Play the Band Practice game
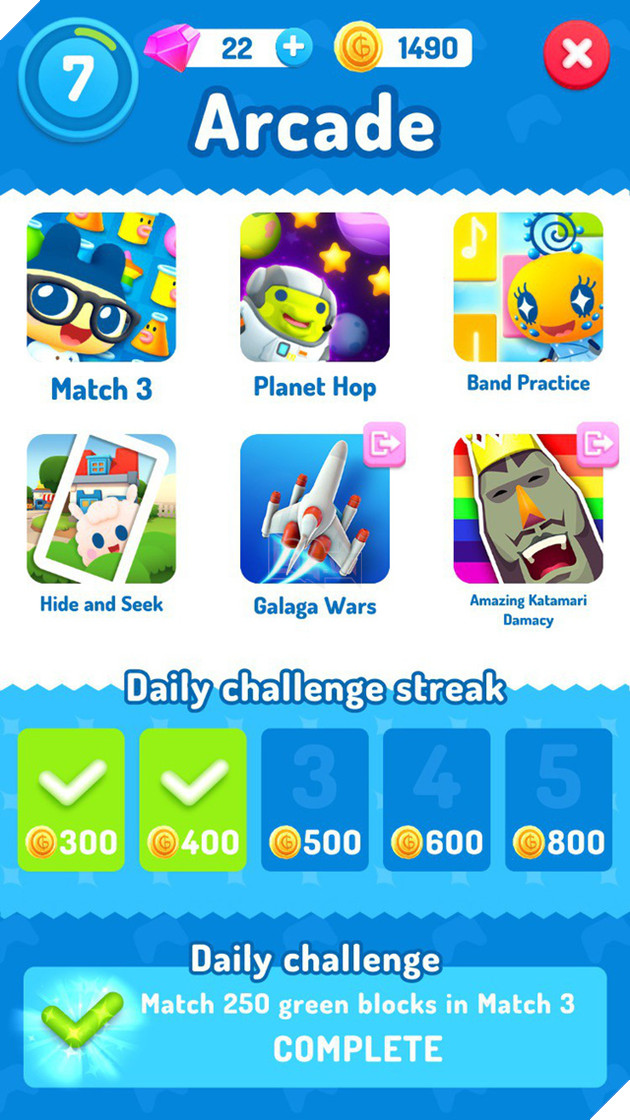This screenshot has height=1120, width=630. tap(528, 288)
